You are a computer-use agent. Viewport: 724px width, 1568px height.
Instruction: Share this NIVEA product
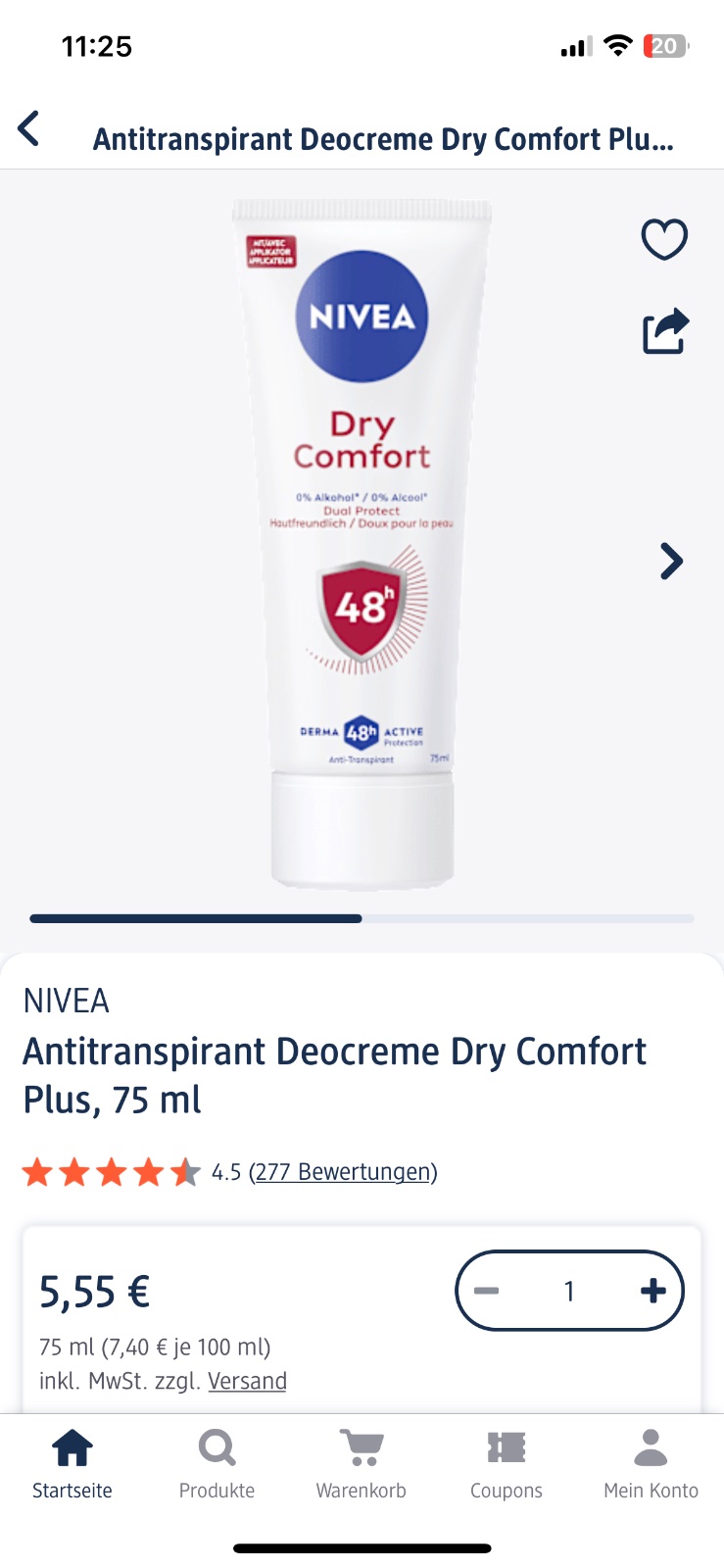pyautogui.click(x=665, y=331)
